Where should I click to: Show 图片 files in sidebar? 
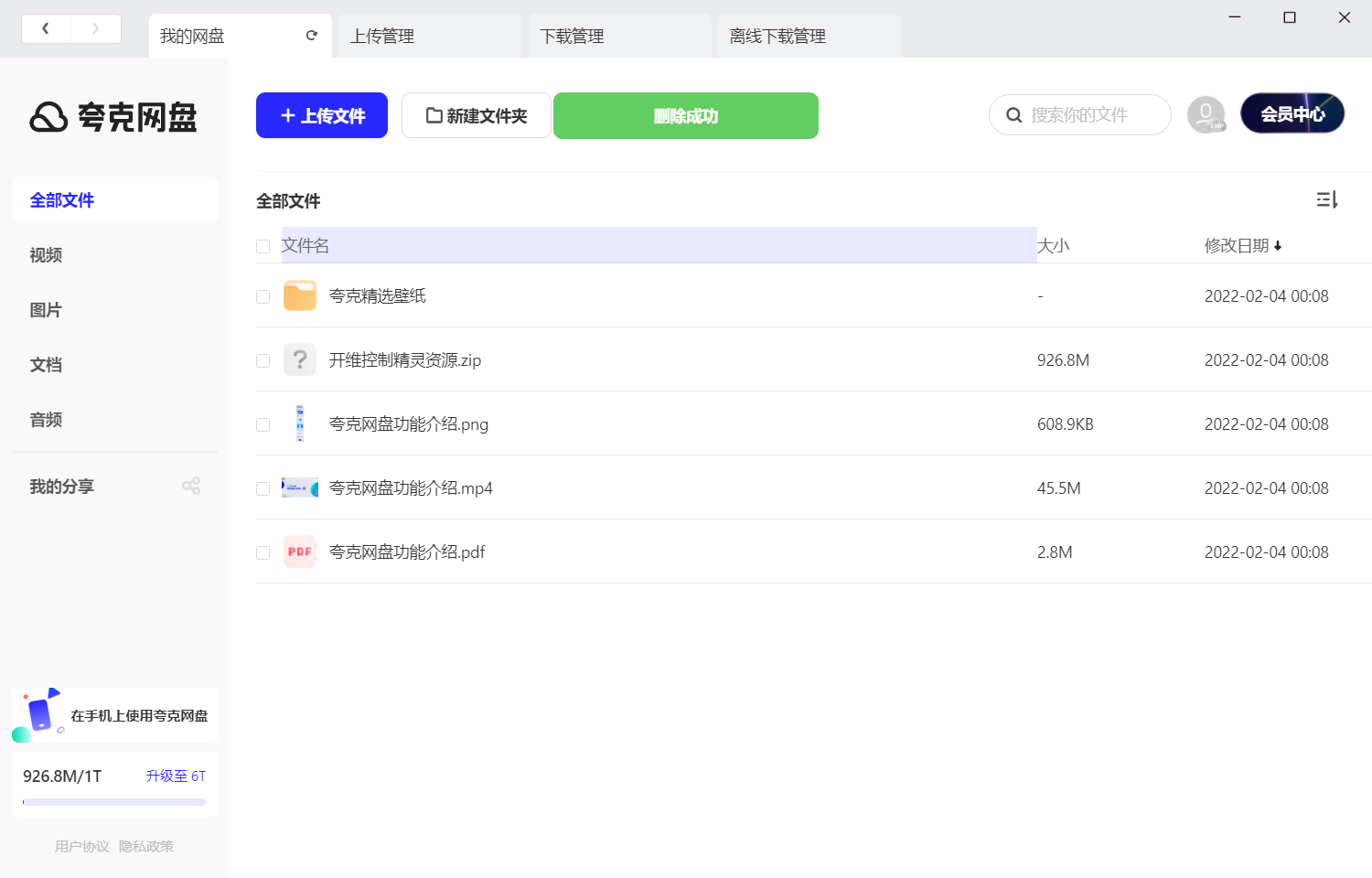tap(46, 310)
